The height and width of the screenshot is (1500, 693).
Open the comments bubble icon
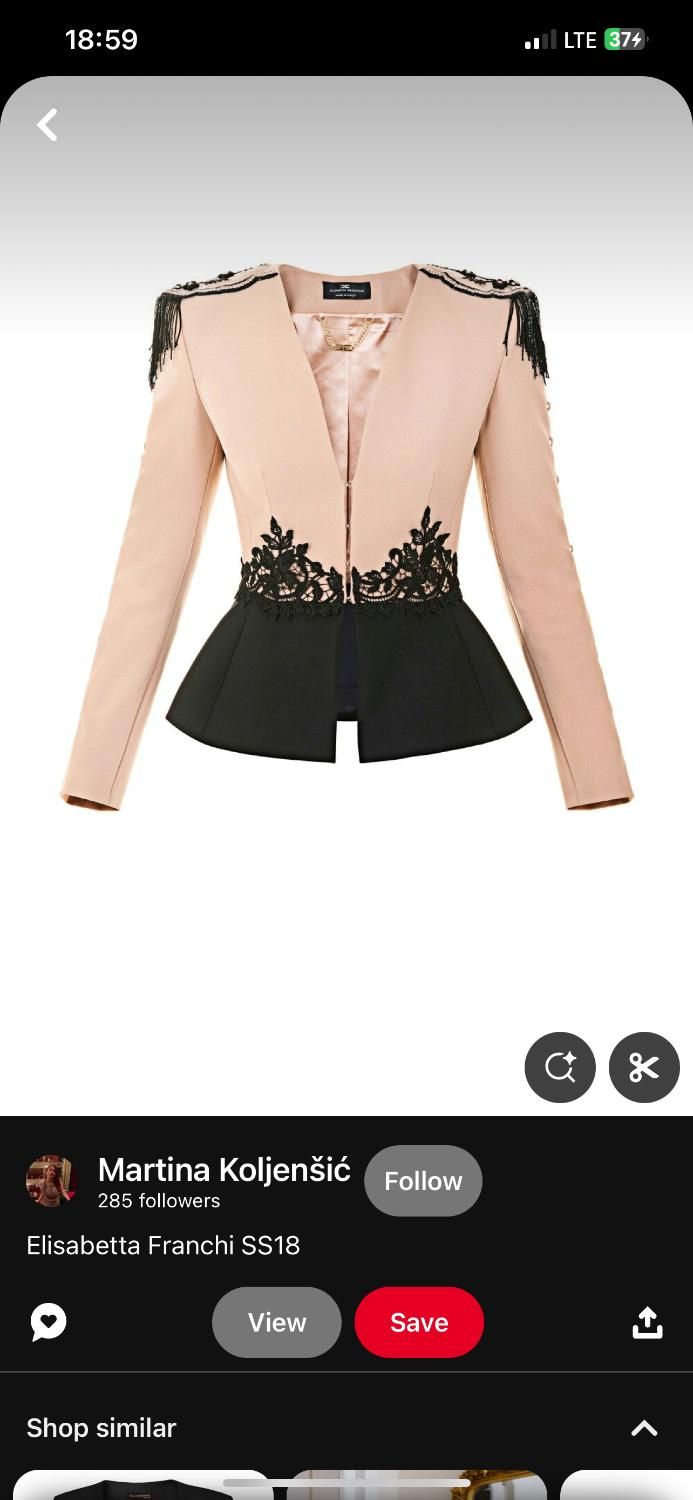click(x=48, y=1322)
